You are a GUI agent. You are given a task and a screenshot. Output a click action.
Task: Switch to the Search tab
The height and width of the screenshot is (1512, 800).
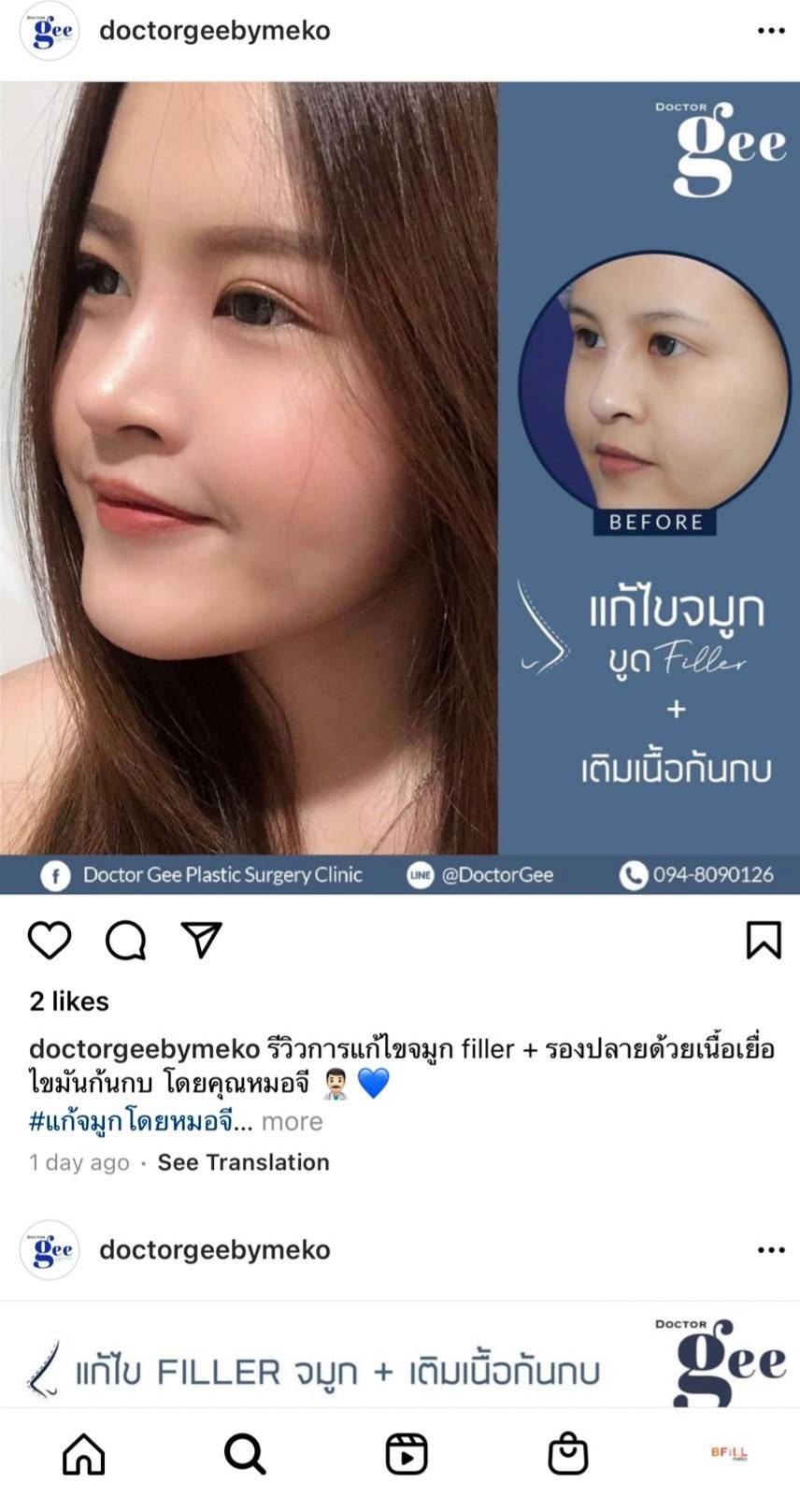point(245,1454)
